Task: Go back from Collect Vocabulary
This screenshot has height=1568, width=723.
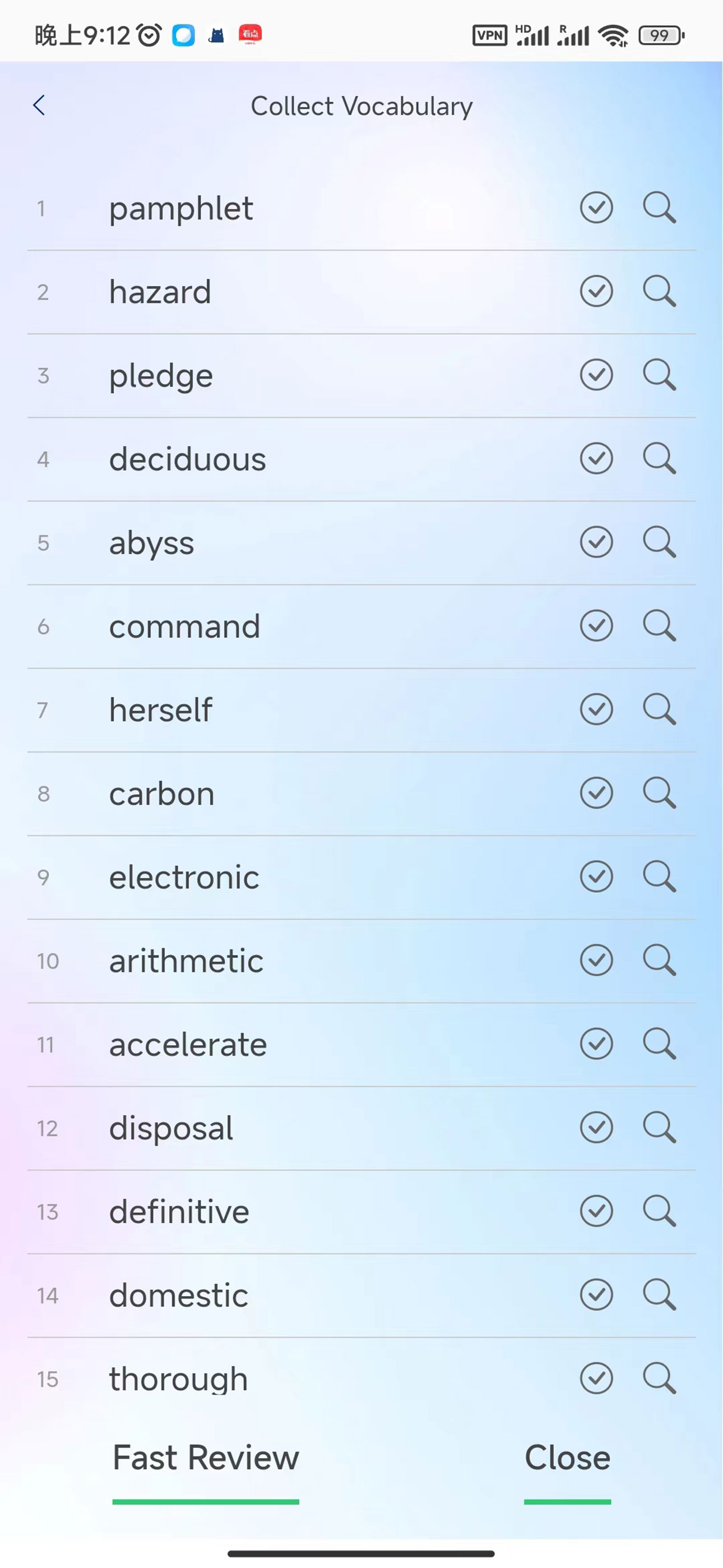Action: (39, 105)
